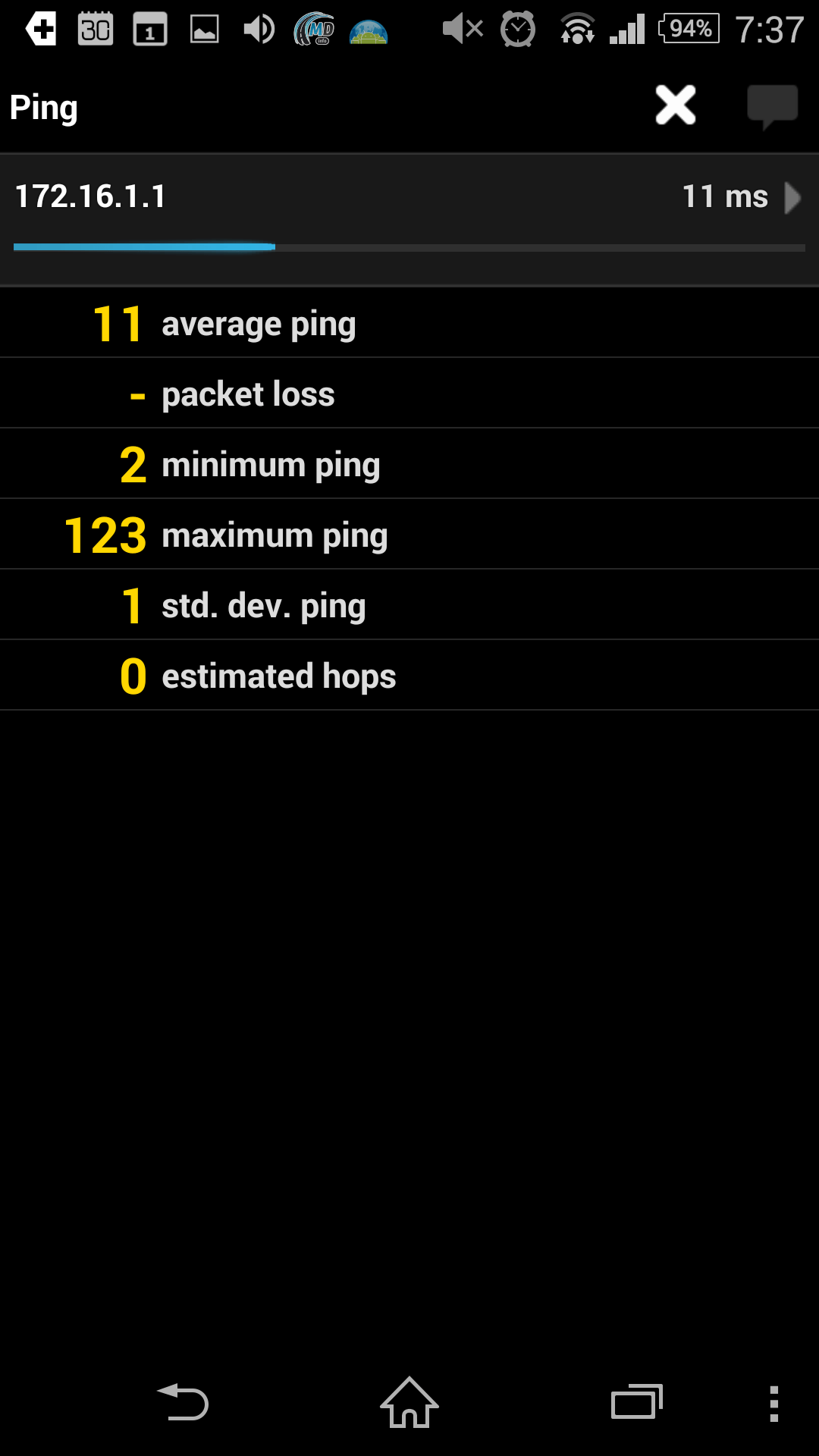Go to the home screen

[x=409, y=1402]
